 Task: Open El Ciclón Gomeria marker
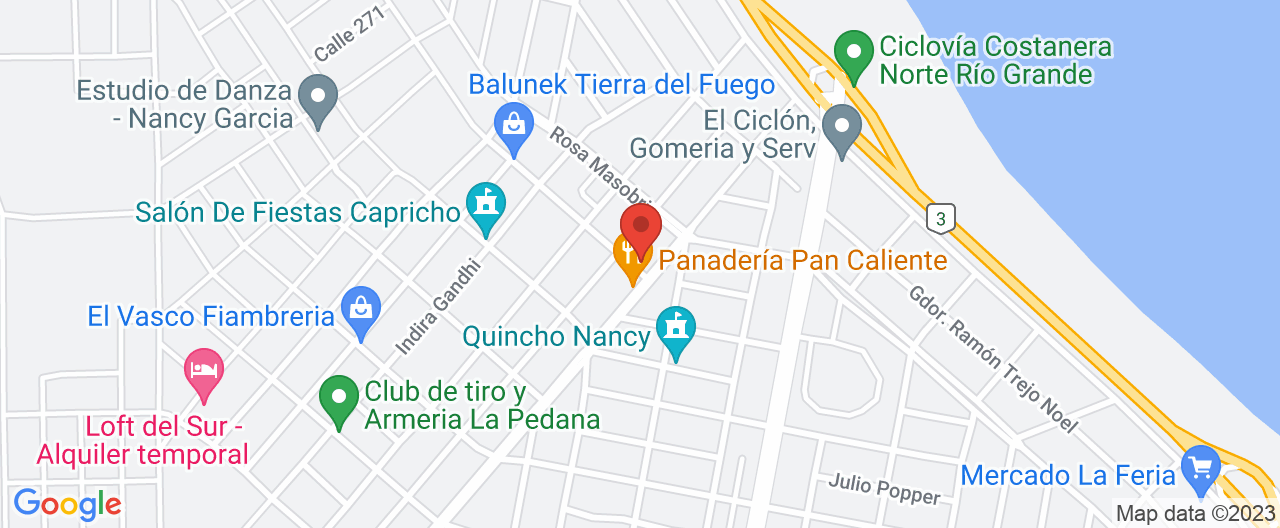842,129
